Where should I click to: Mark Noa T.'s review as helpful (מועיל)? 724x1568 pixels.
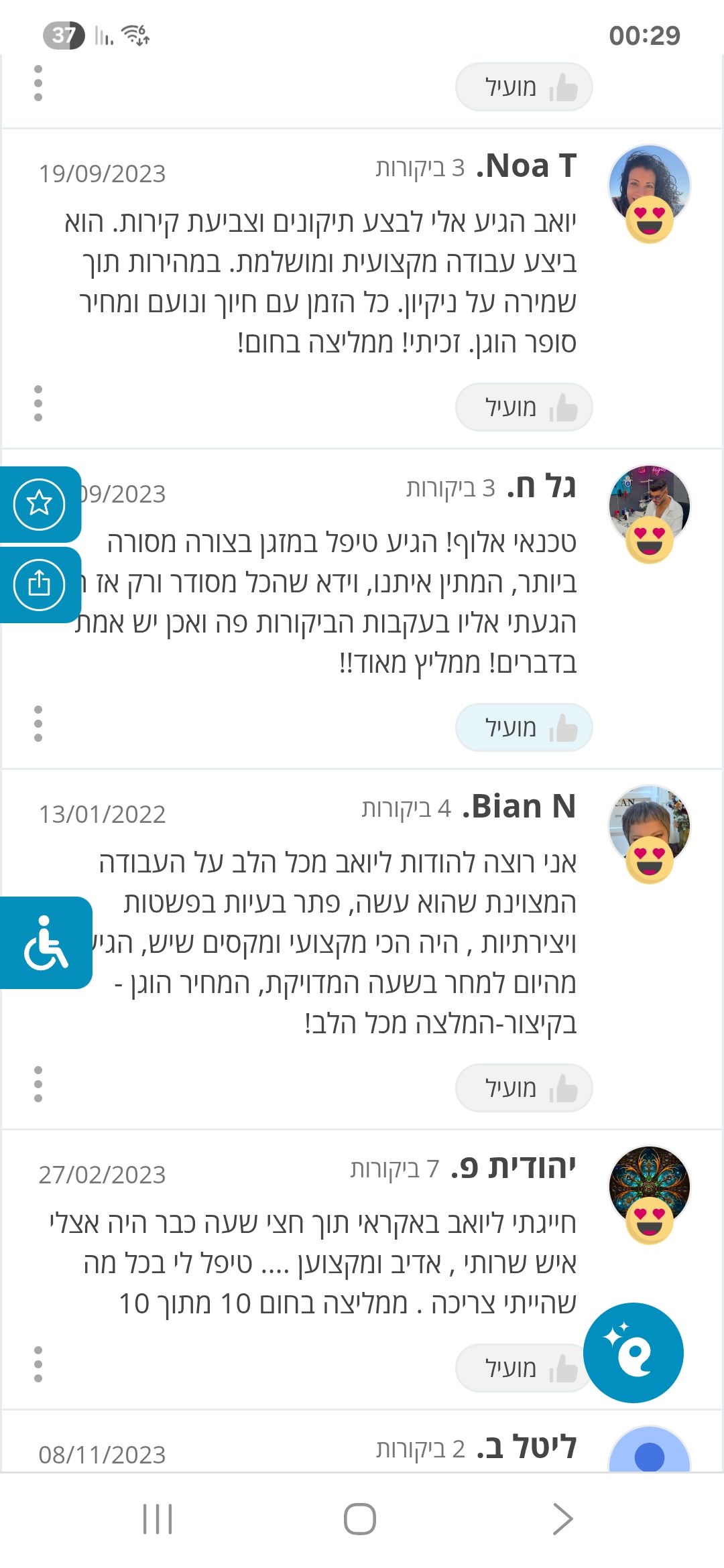pos(524,407)
